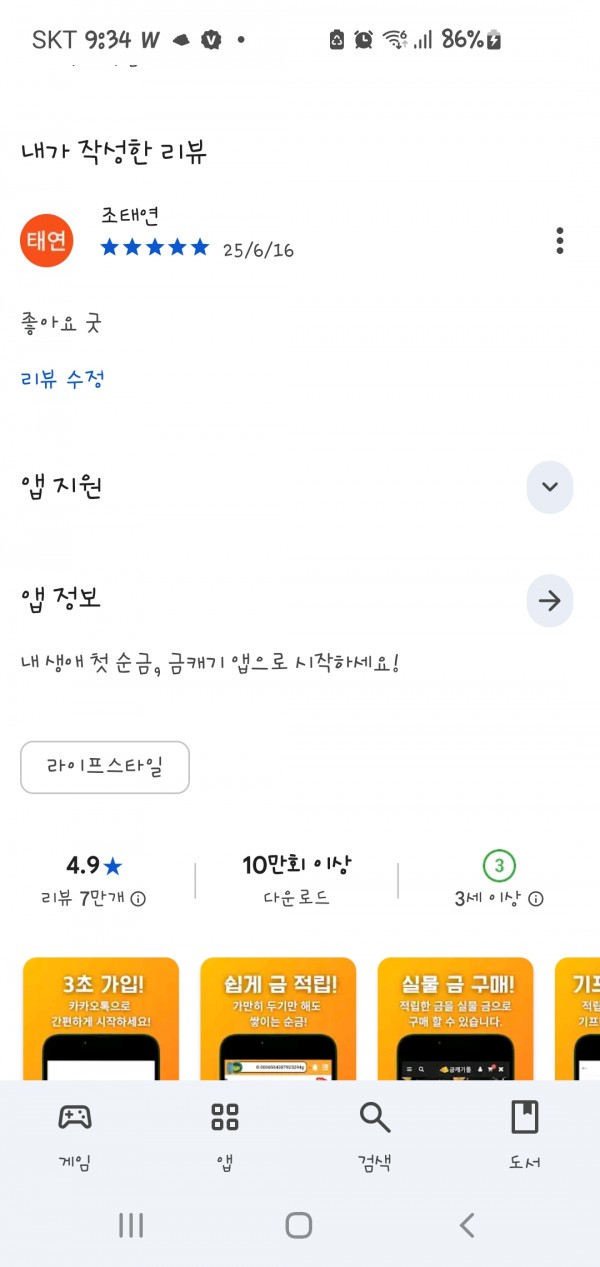Image resolution: width=600 pixels, height=1267 pixels.
Task: Switch to the 검색 tab
Action: click(x=375, y=1137)
